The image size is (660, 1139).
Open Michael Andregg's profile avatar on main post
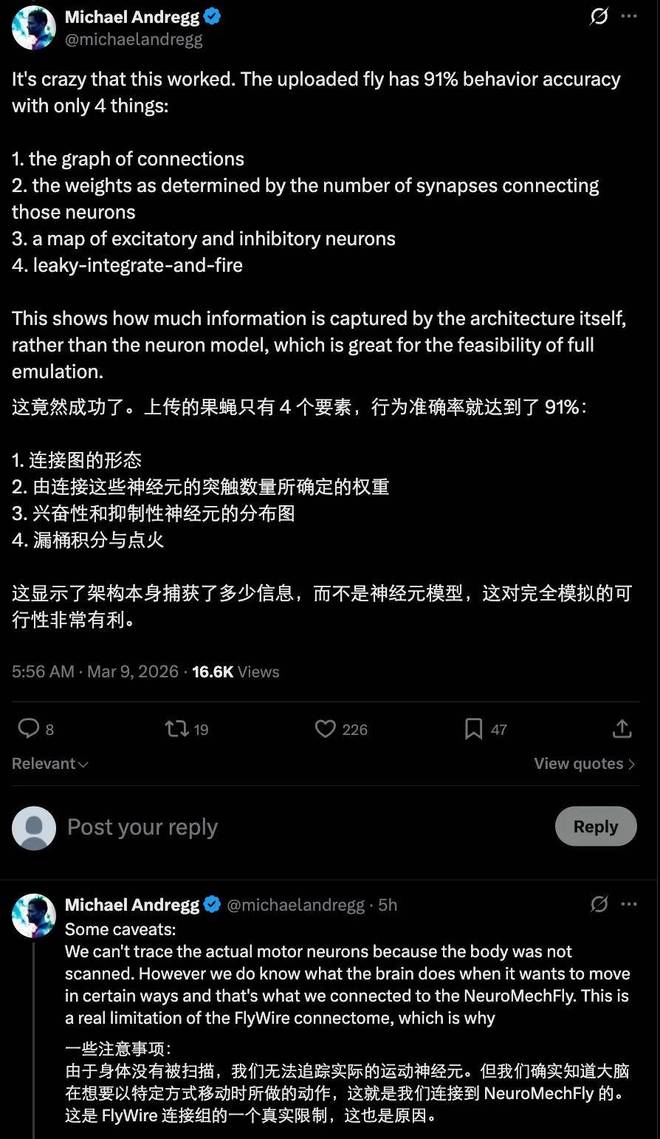tap(33, 28)
